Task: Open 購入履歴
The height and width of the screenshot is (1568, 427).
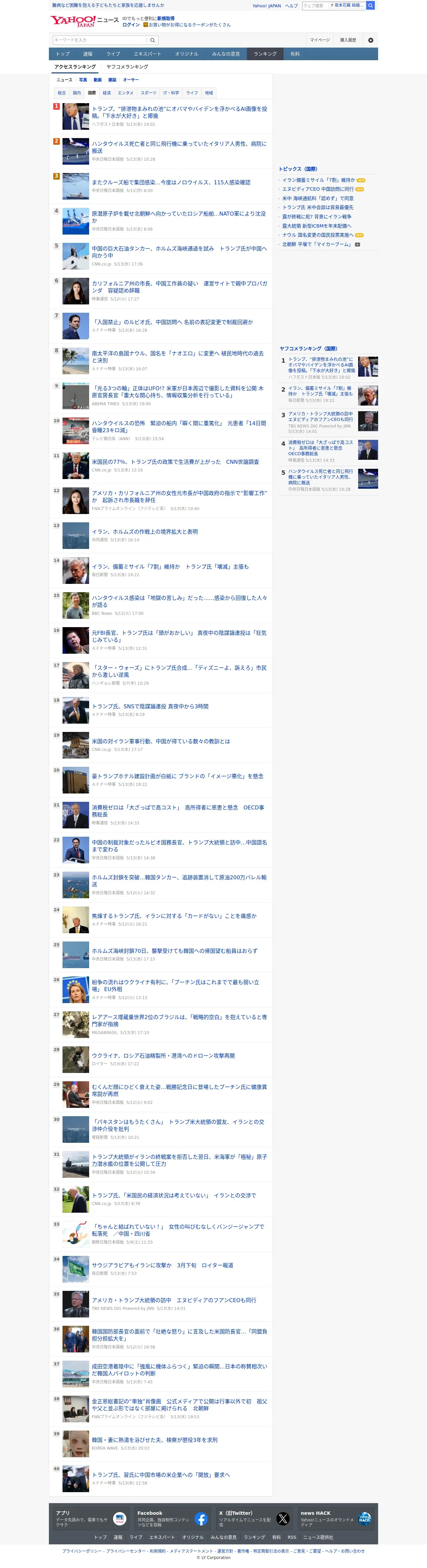Action: (x=348, y=40)
